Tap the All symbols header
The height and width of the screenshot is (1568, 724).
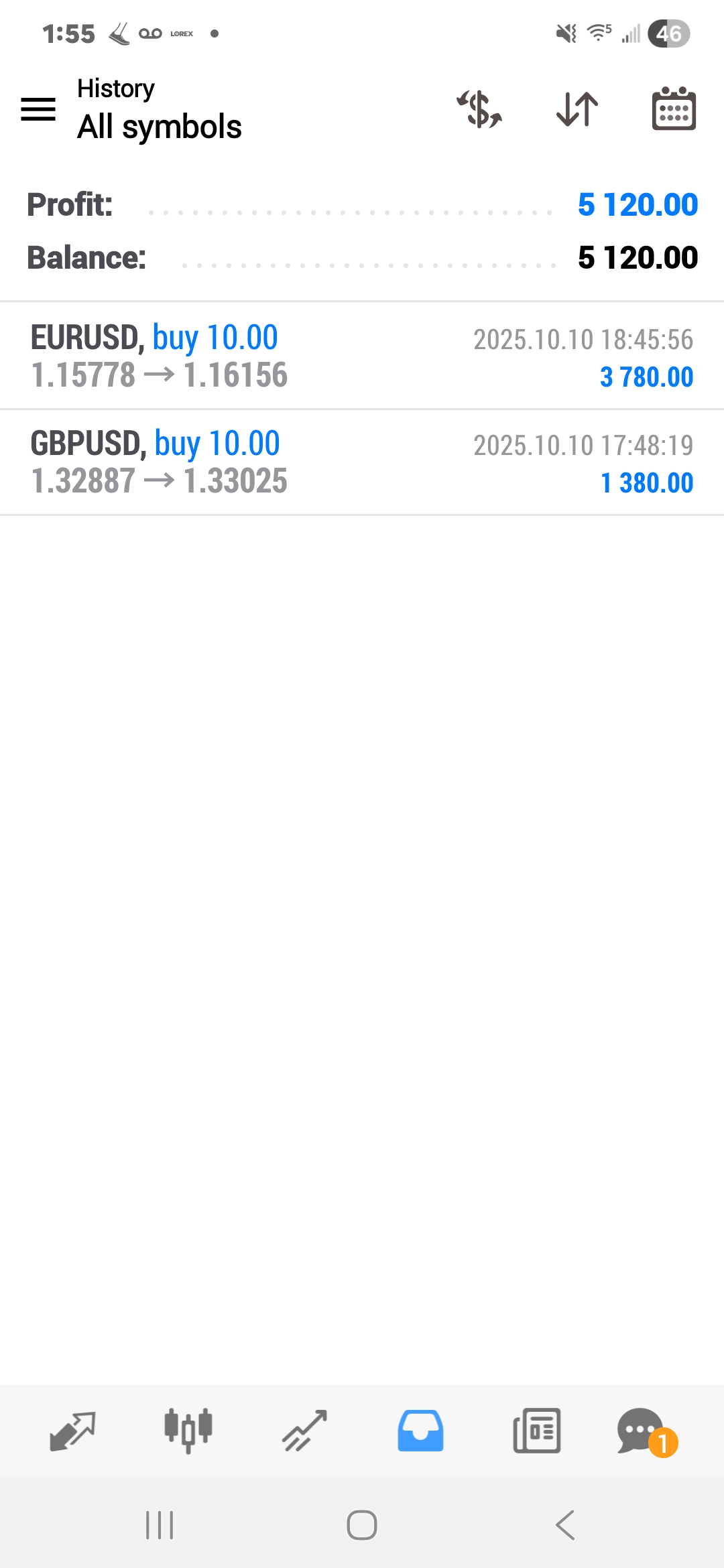click(x=159, y=125)
